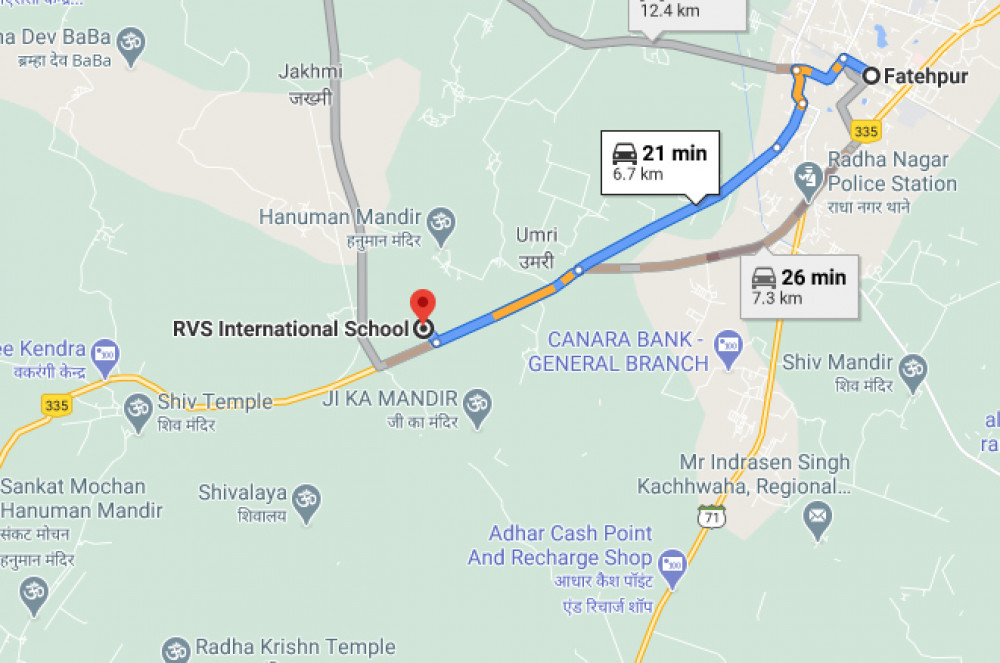Open Sankat Mochan Hanuman Mandir marker
1000x663 pixels.
tap(34, 590)
